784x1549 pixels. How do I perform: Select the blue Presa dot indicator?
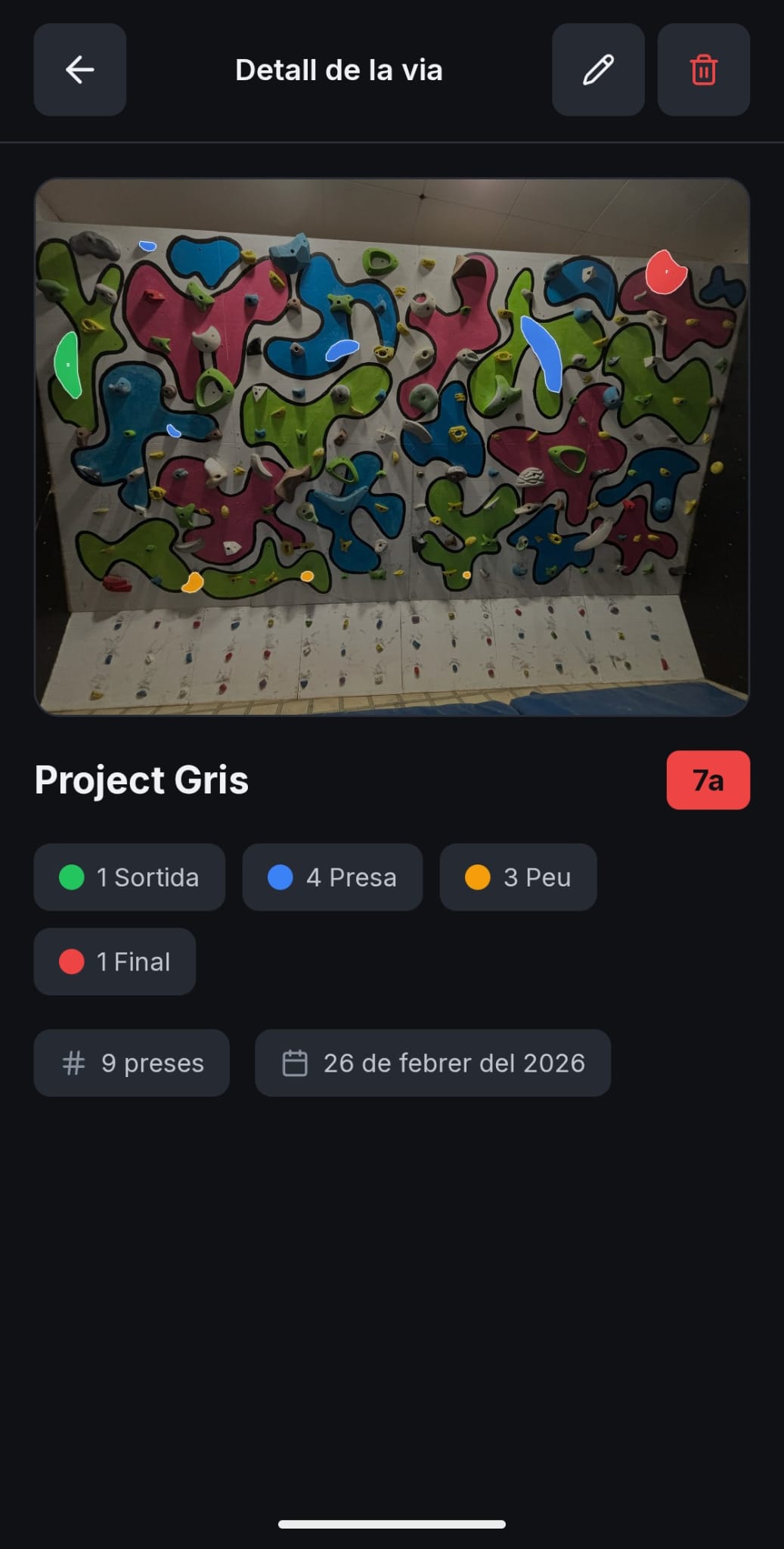tap(280, 877)
